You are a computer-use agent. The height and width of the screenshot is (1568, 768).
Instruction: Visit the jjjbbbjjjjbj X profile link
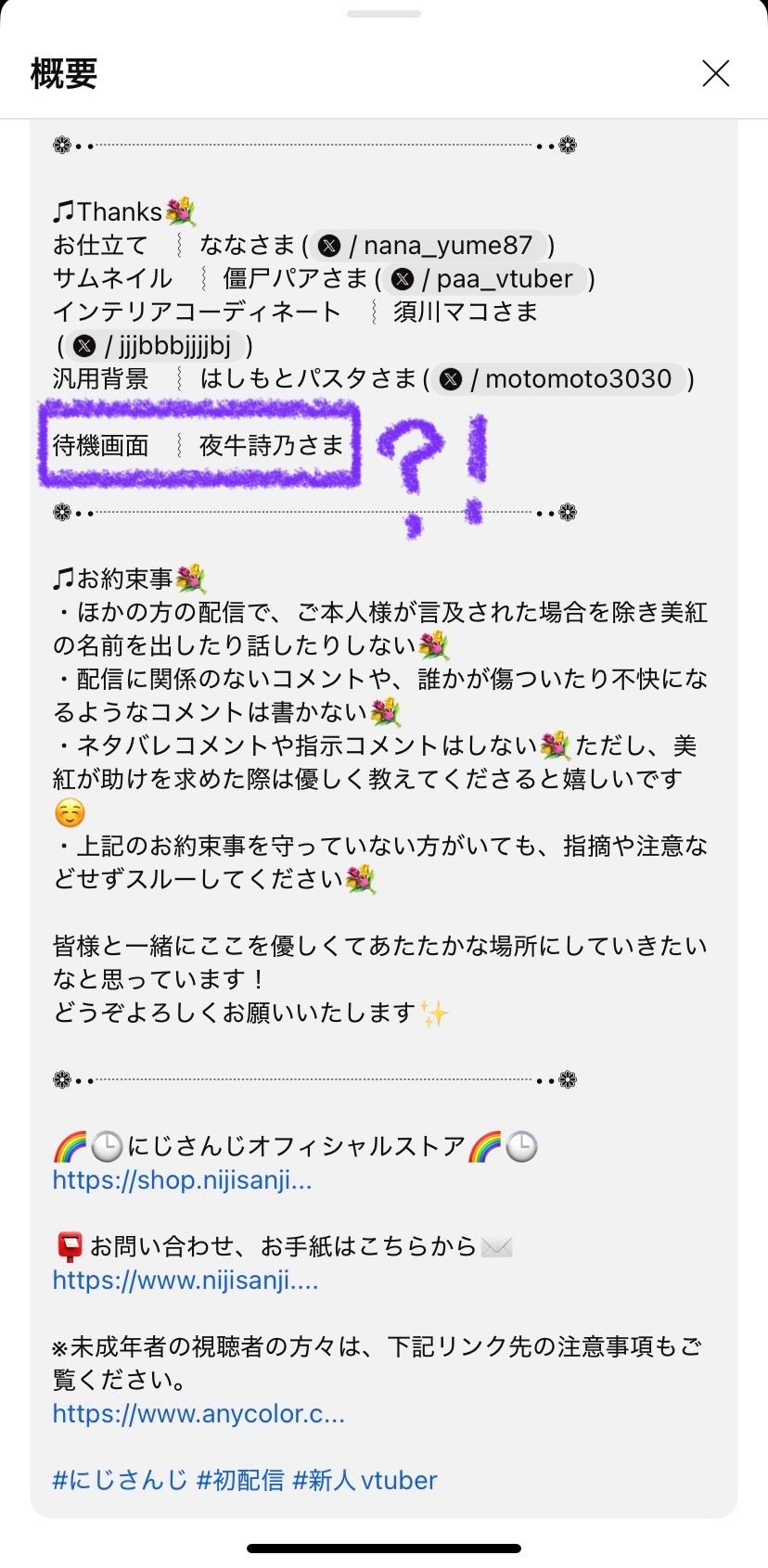pos(154,346)
